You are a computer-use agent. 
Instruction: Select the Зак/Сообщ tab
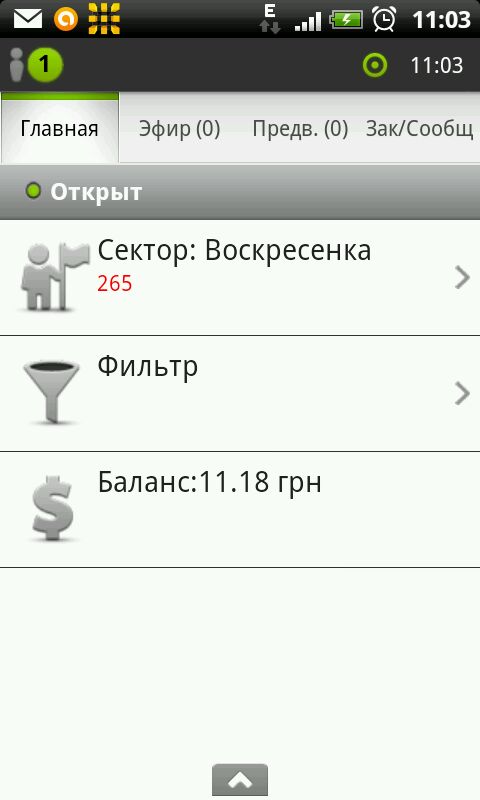419,128
